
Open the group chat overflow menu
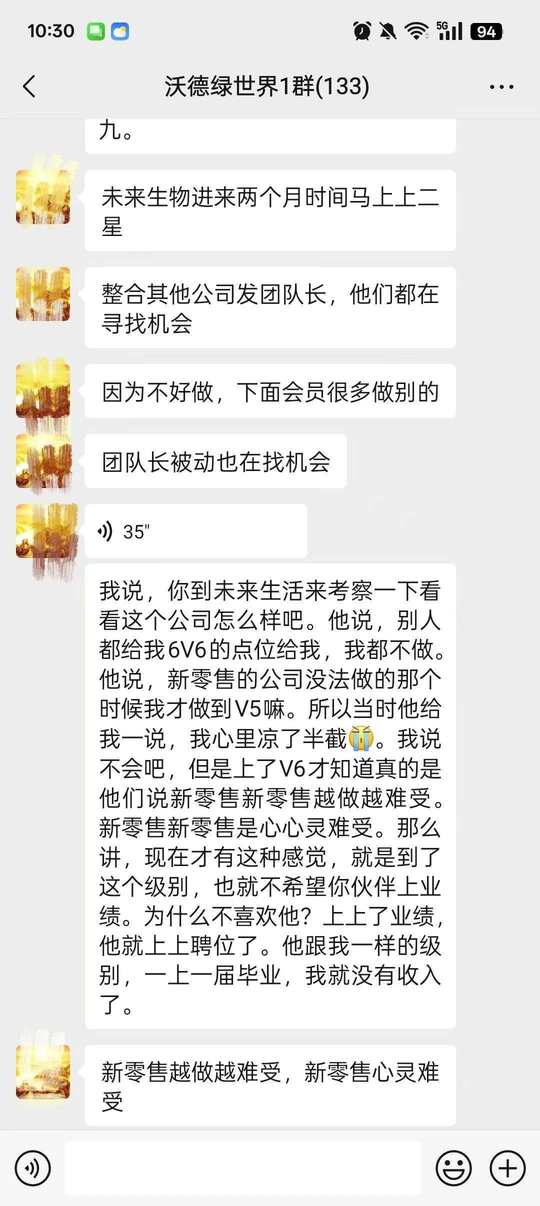[501, 87]
